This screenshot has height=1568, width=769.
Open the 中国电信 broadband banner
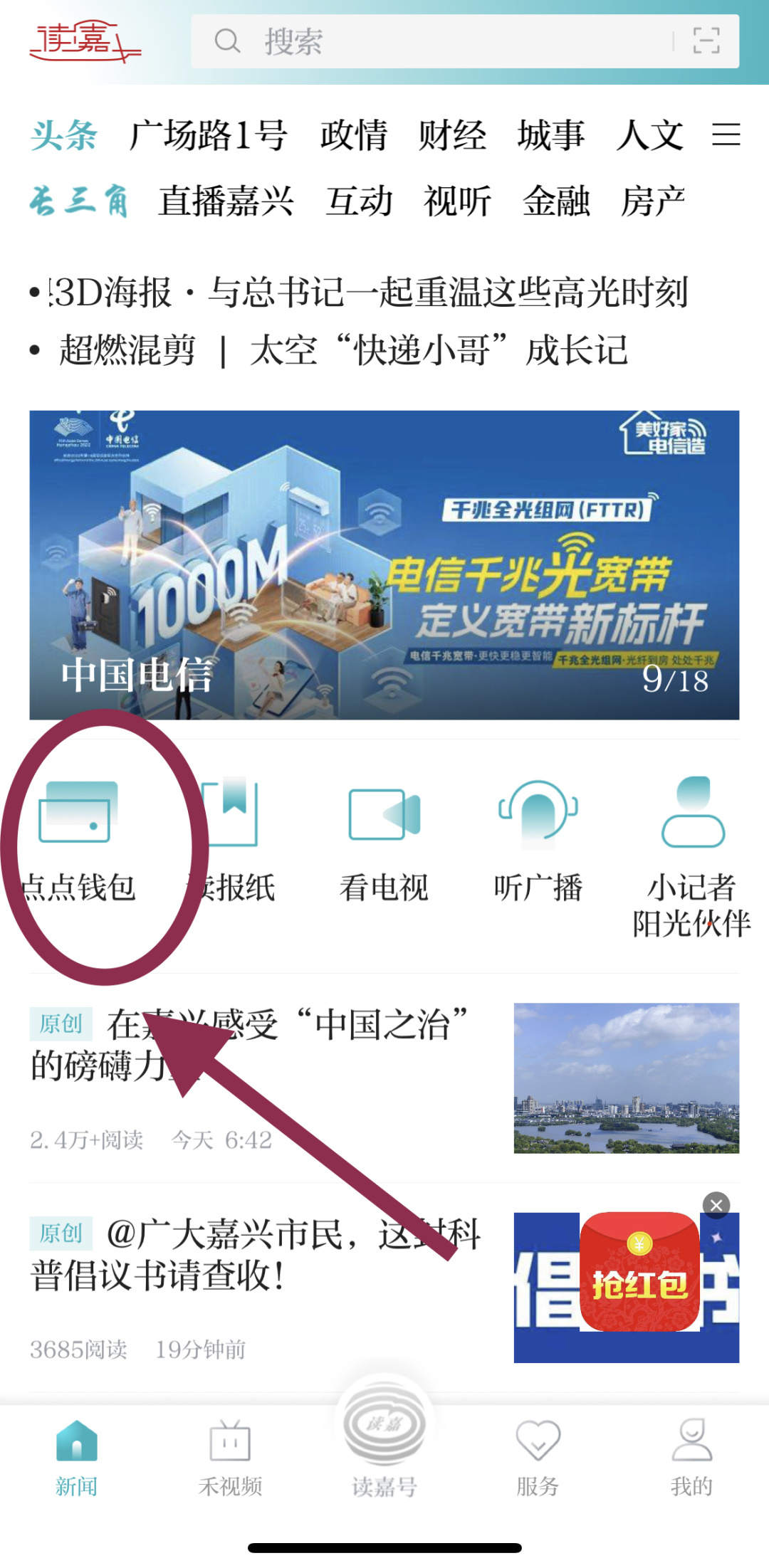point(384,564)
